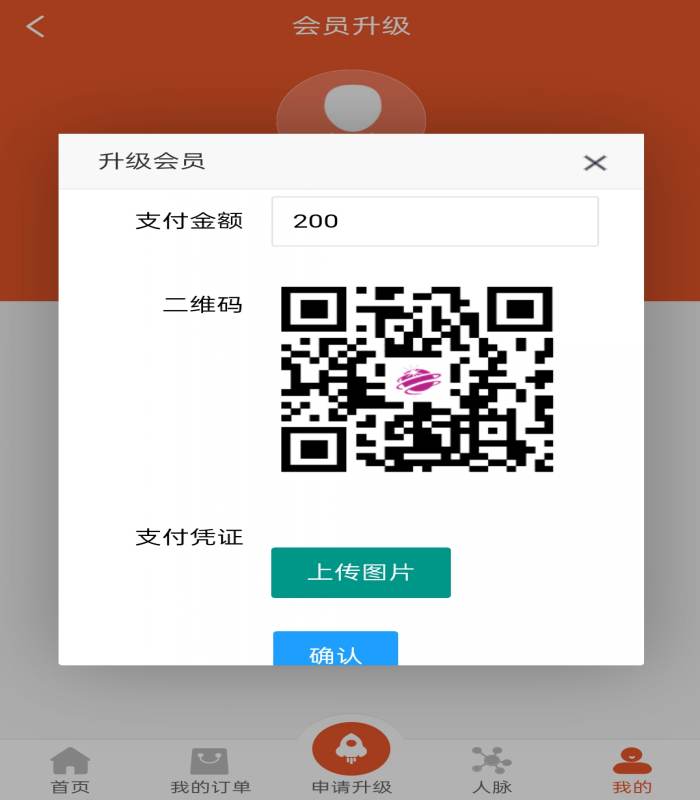The height and width of the screenshot is (800, 700).
Task: Go to the 人脉 tab
Action: point(492,770)
